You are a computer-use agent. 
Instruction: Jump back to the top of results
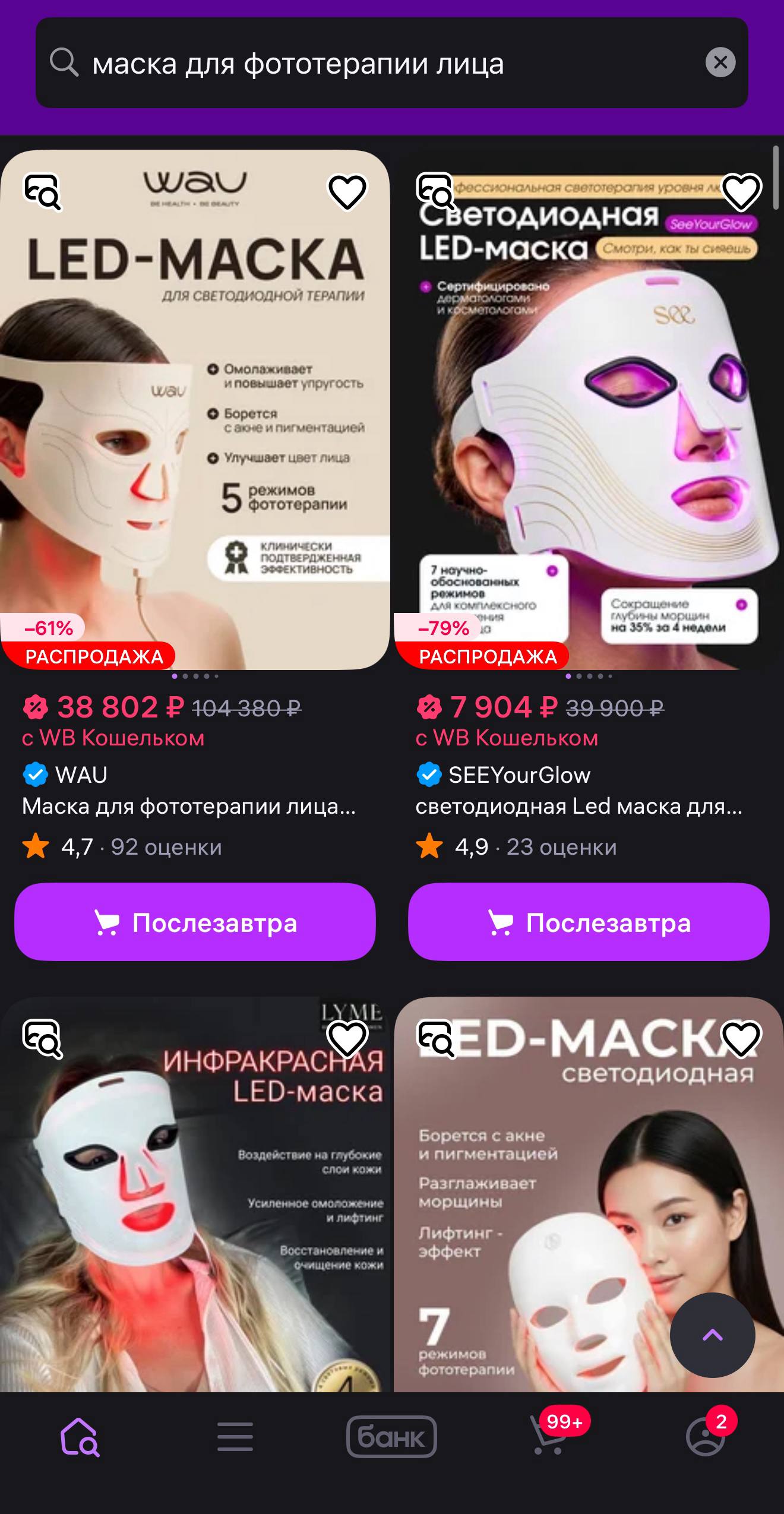tap(712, 1335)
